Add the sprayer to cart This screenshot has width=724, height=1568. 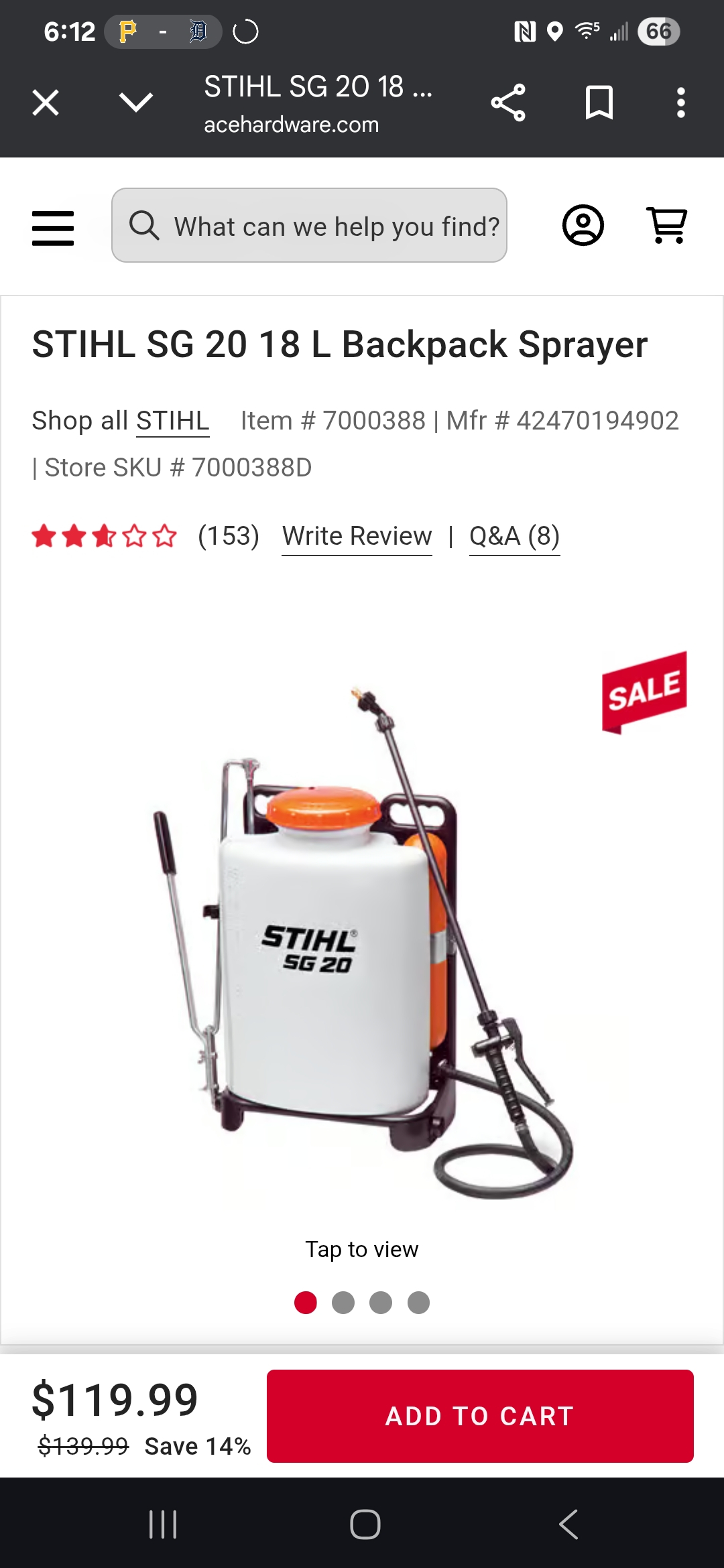click(x=480, y=1416)
